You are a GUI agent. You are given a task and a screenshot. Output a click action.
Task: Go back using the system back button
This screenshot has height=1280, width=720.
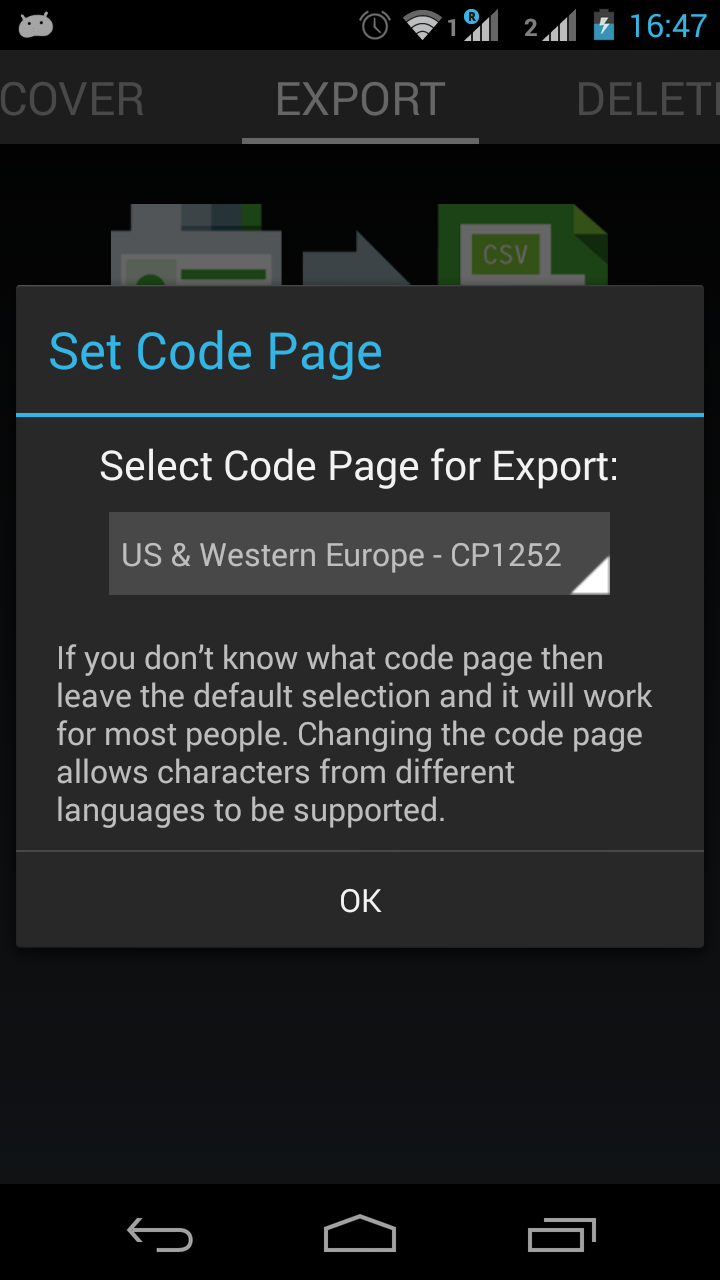coord(160,1235)
